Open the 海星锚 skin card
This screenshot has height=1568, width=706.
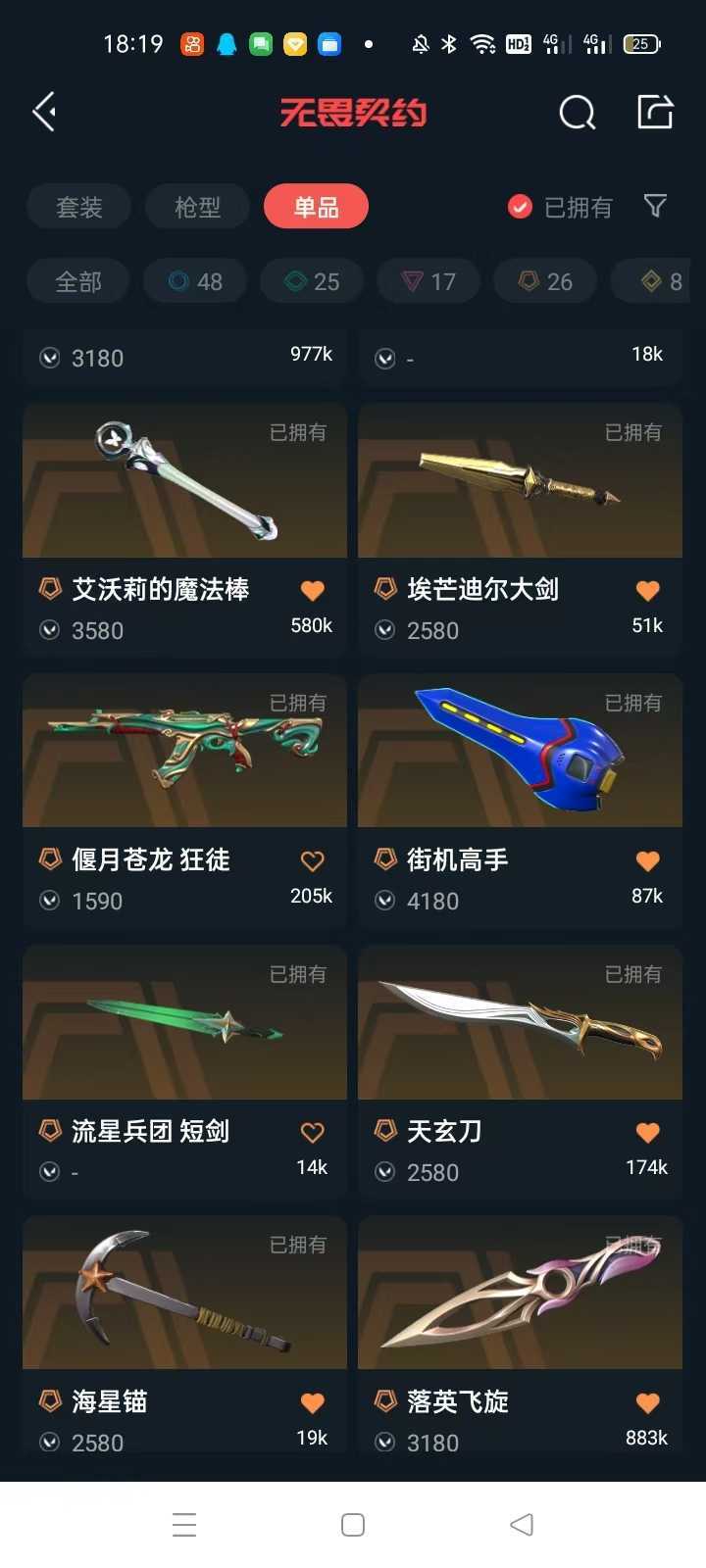184,1335
